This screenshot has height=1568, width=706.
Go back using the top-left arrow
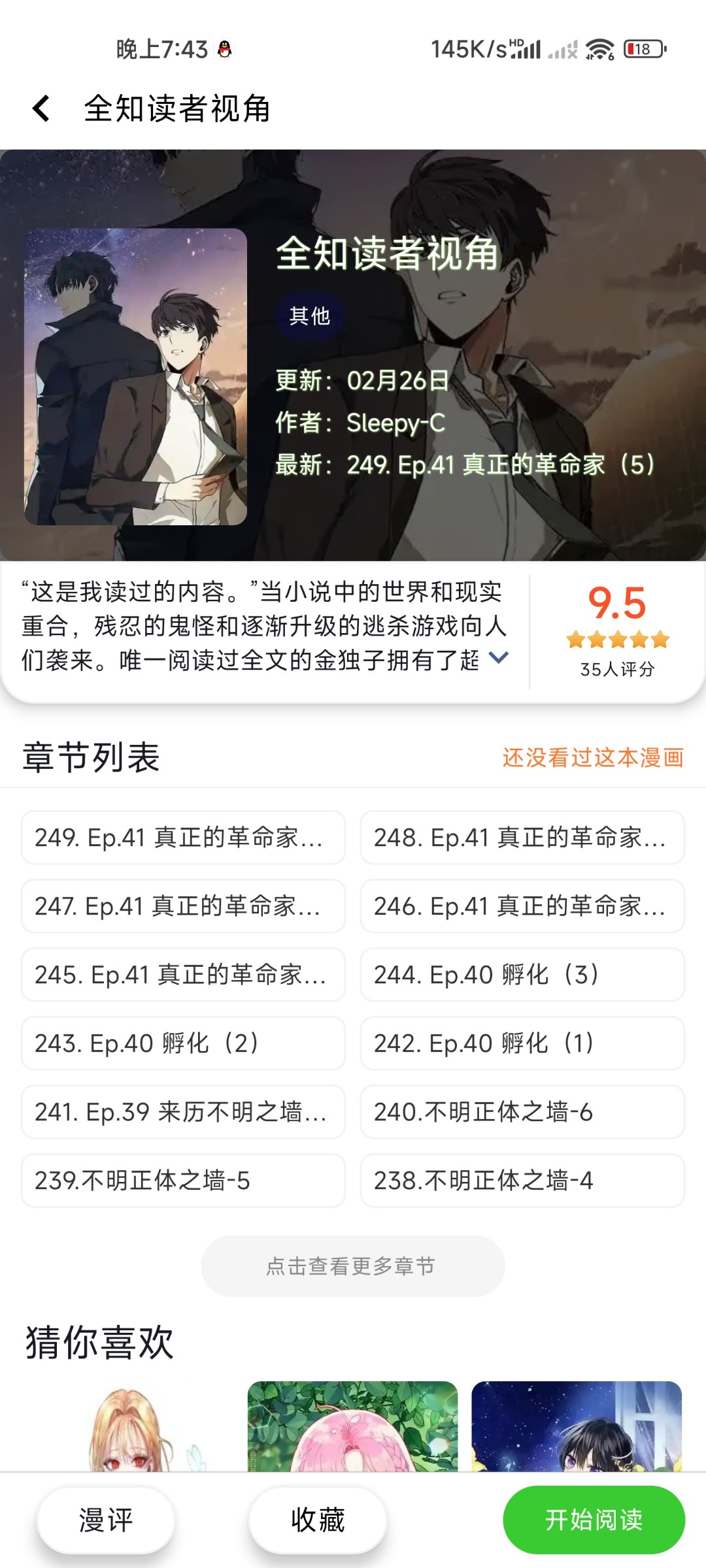coord(41,108)
